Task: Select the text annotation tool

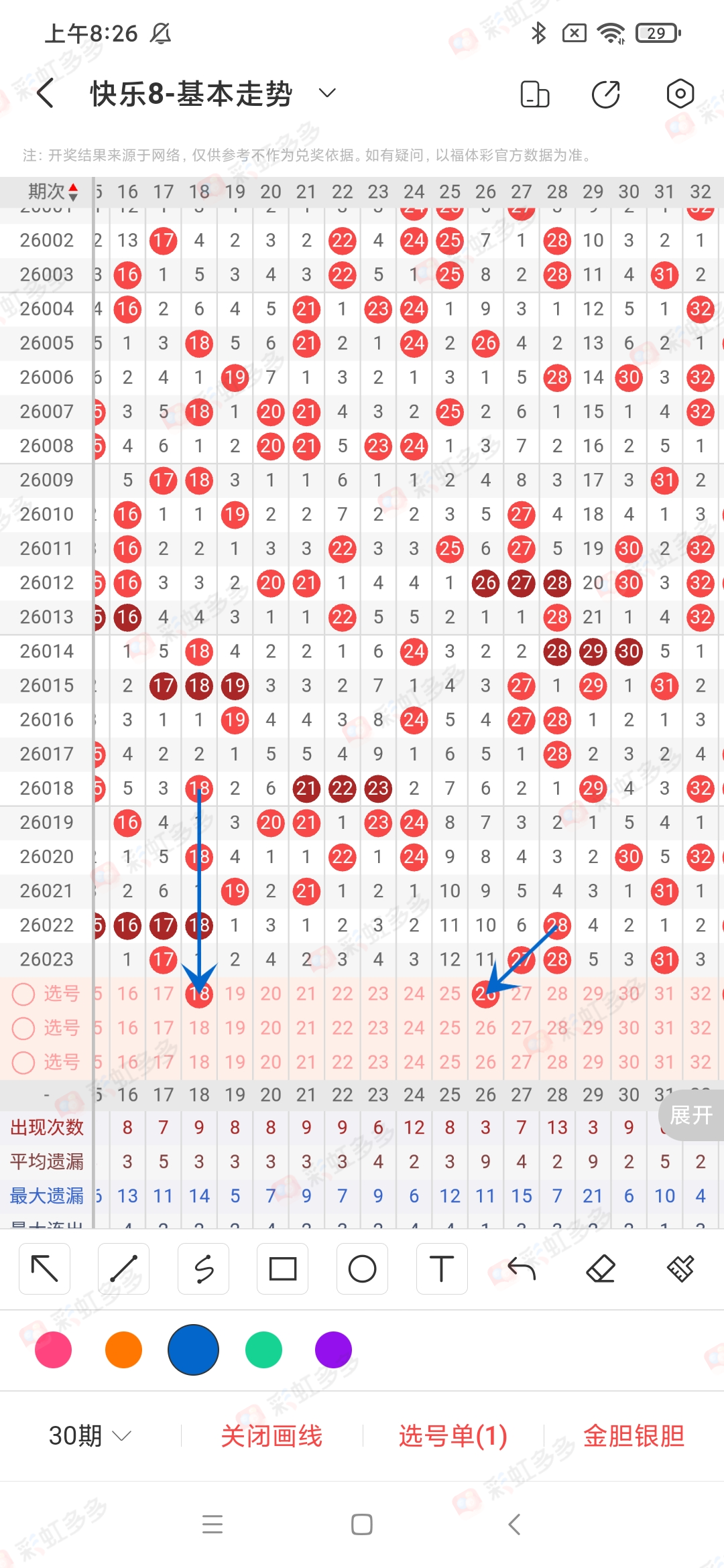Action: [x=441, y=1268]
